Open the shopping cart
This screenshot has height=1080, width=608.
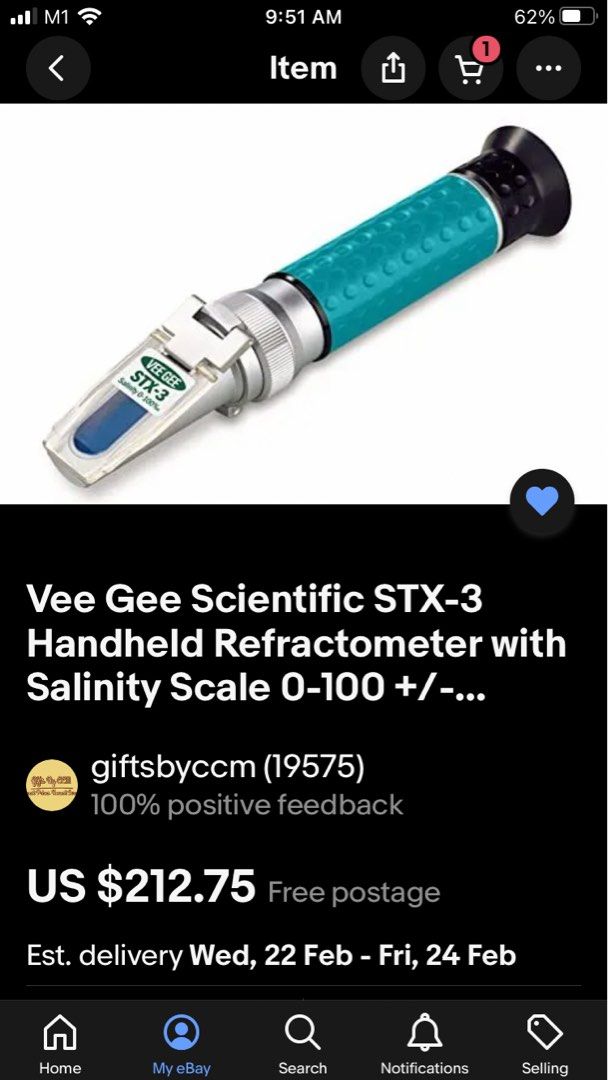[470, 68]
